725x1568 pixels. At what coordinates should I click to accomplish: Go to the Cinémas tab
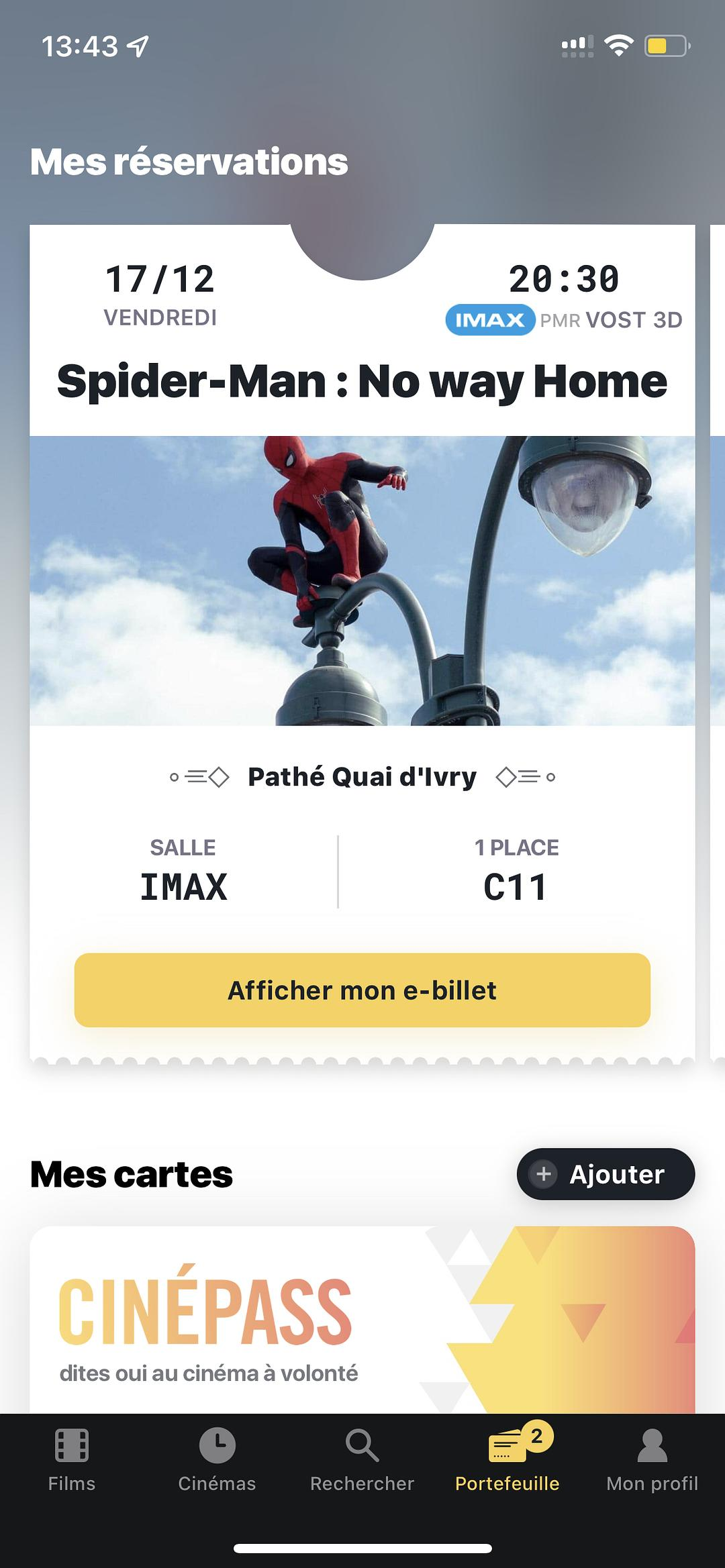coord(217,1459)
